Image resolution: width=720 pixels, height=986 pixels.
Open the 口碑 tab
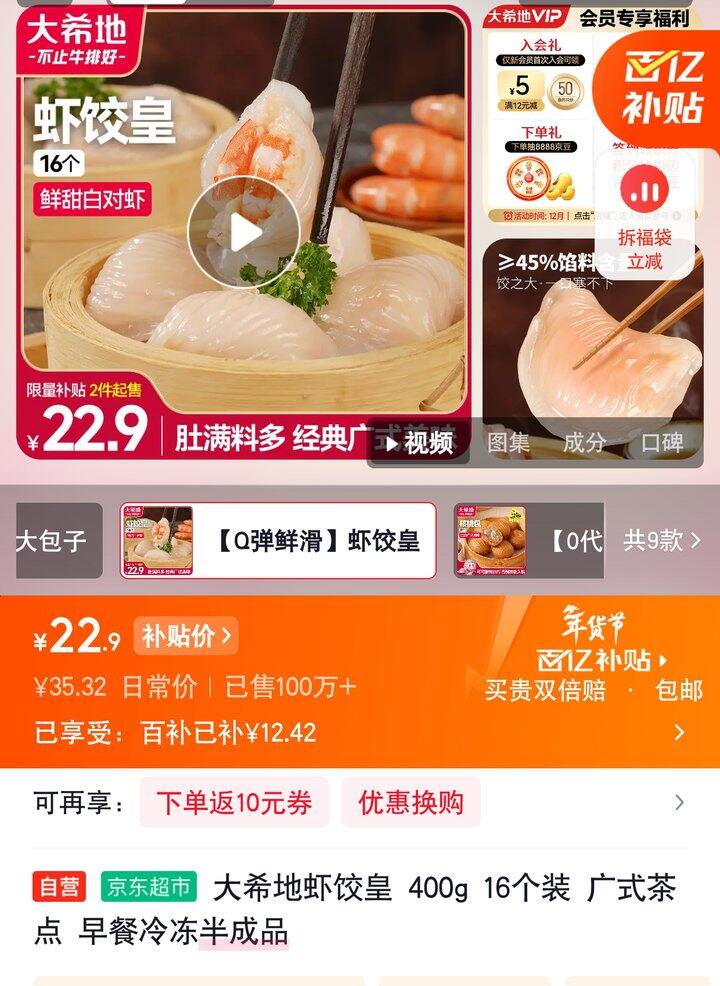662,440
